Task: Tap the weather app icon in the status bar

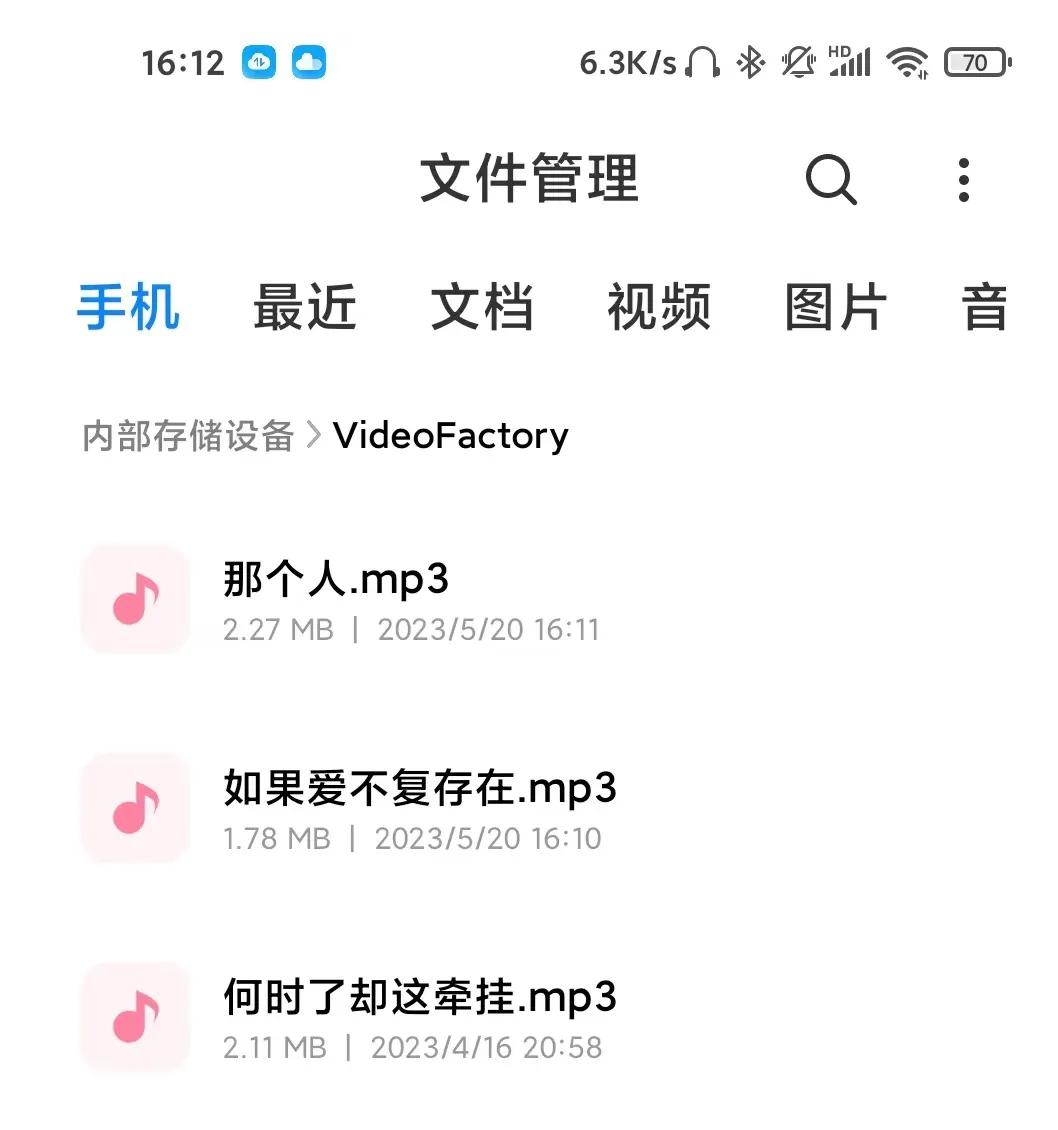Action: pos(309,62)
